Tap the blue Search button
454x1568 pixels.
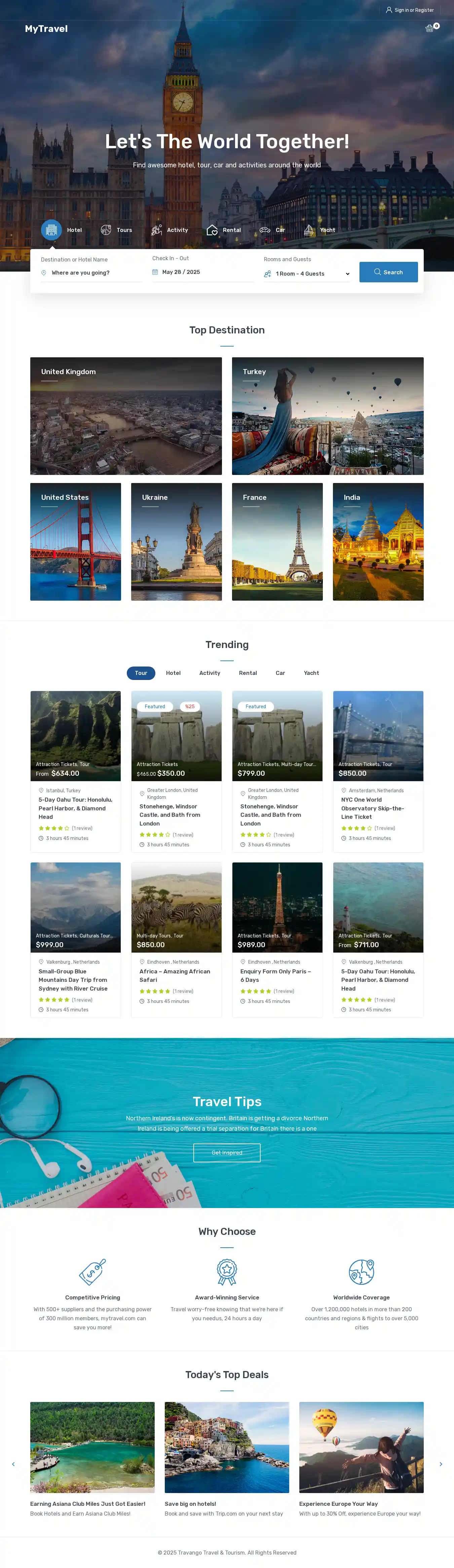[388, 272]
